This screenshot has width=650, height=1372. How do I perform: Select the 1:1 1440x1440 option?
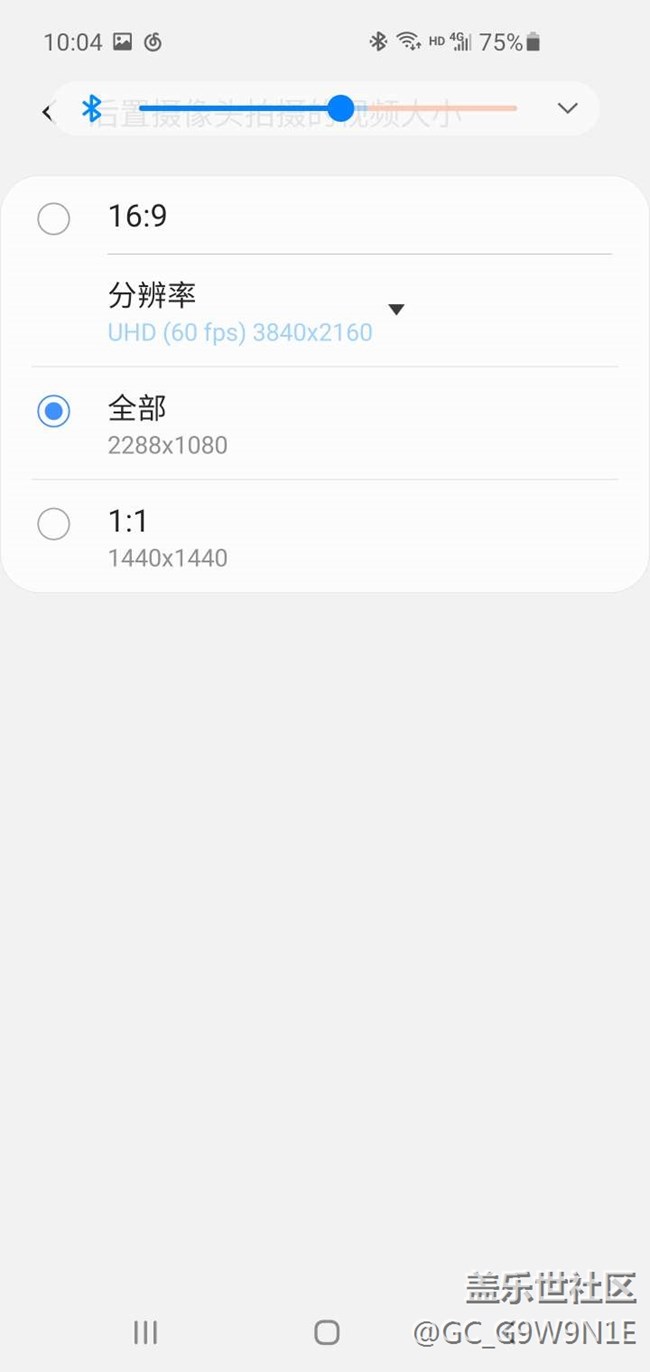54,524
